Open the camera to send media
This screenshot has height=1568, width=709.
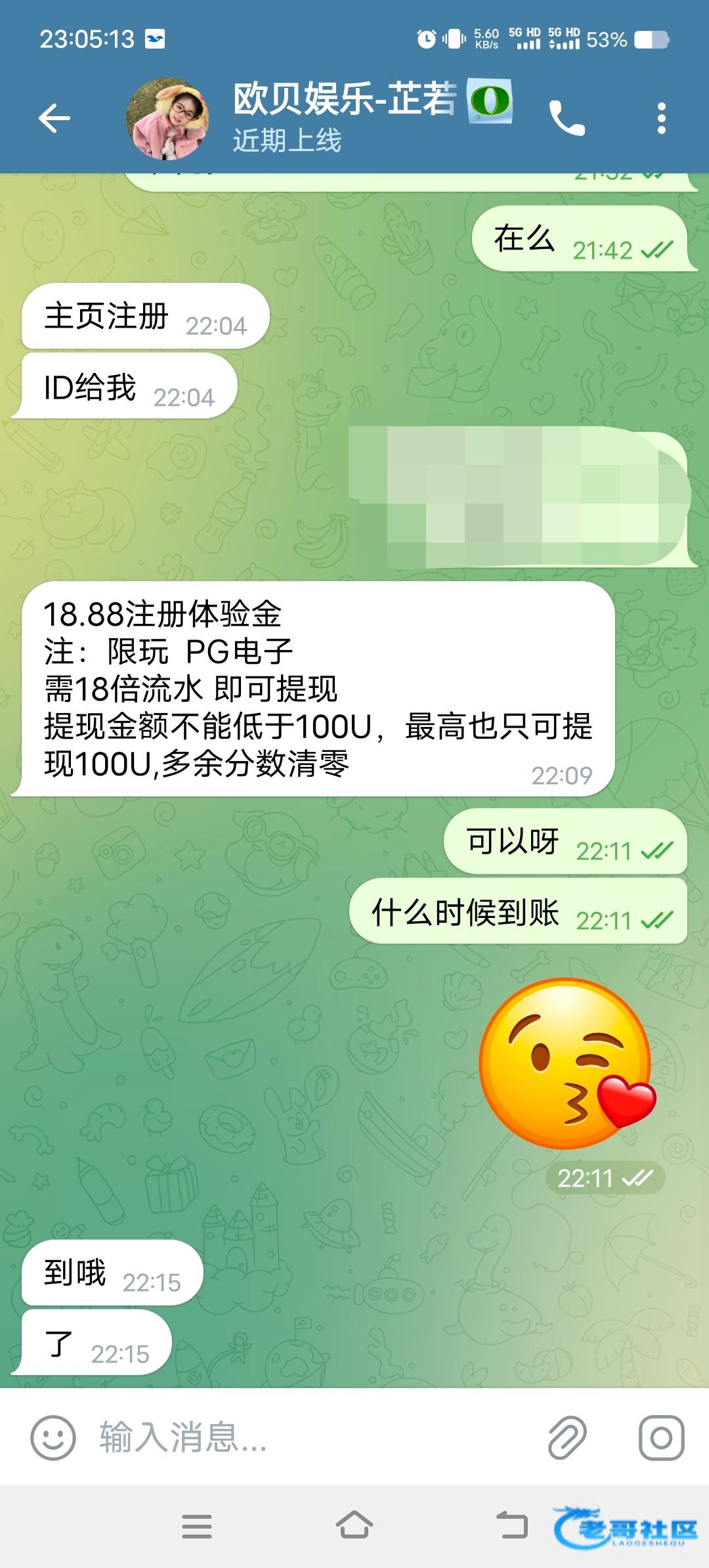(661, 1437)
